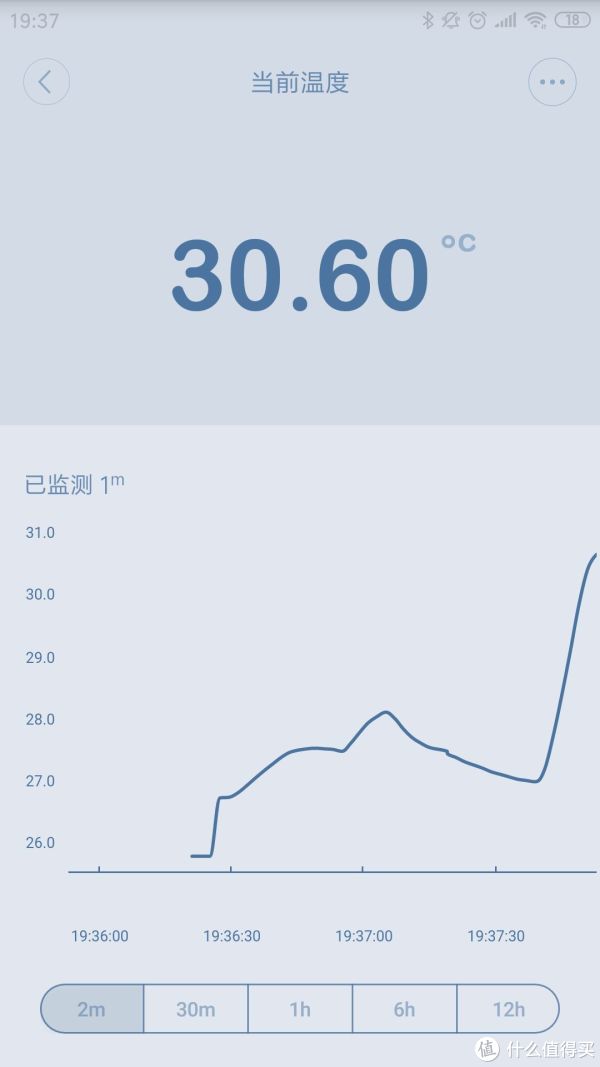Go back using the back arrow
The height and width of the screenshot is (1067, 600).
coord(46,82)
